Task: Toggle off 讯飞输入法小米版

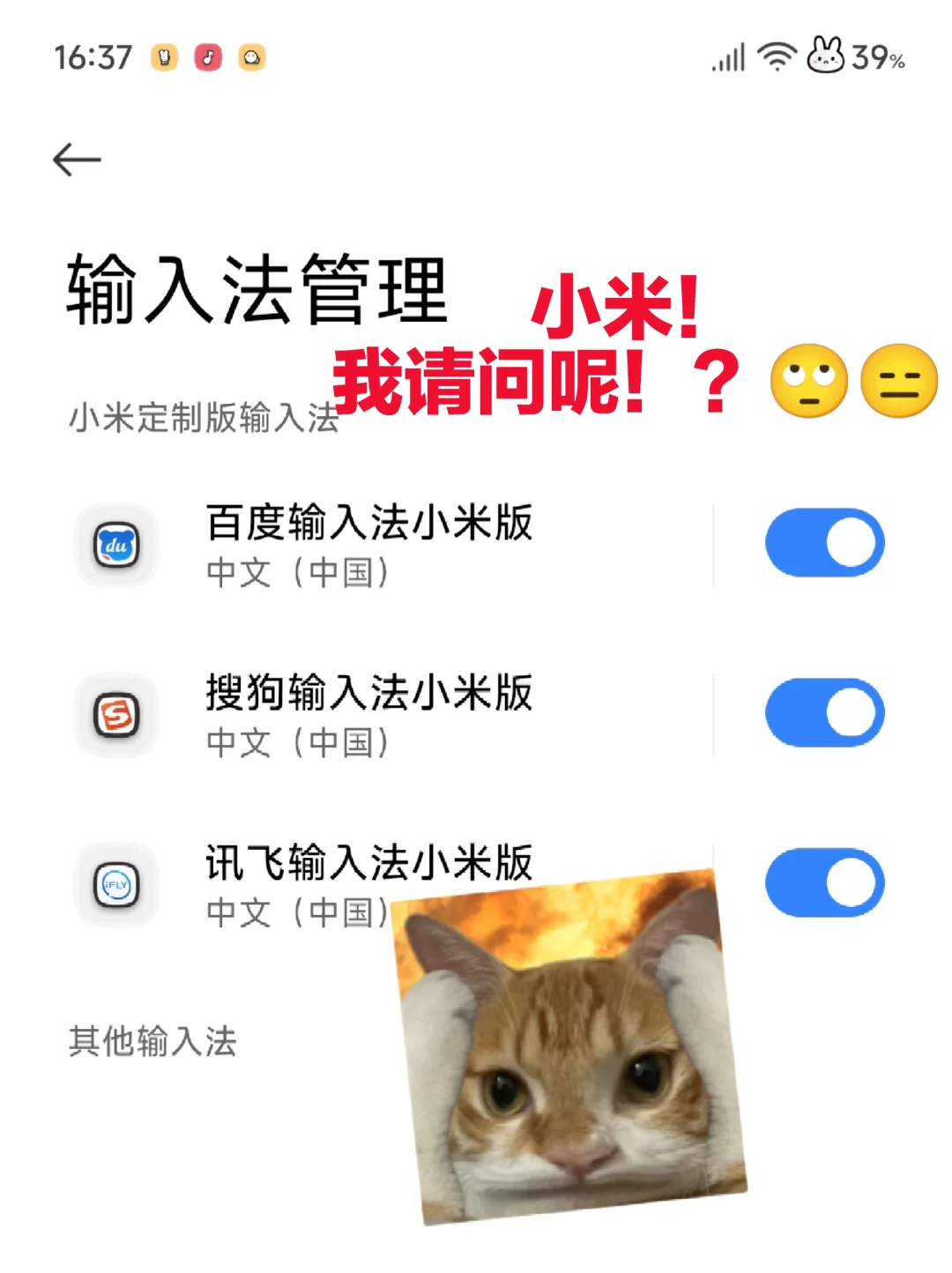Action: (x=824, y=883)
